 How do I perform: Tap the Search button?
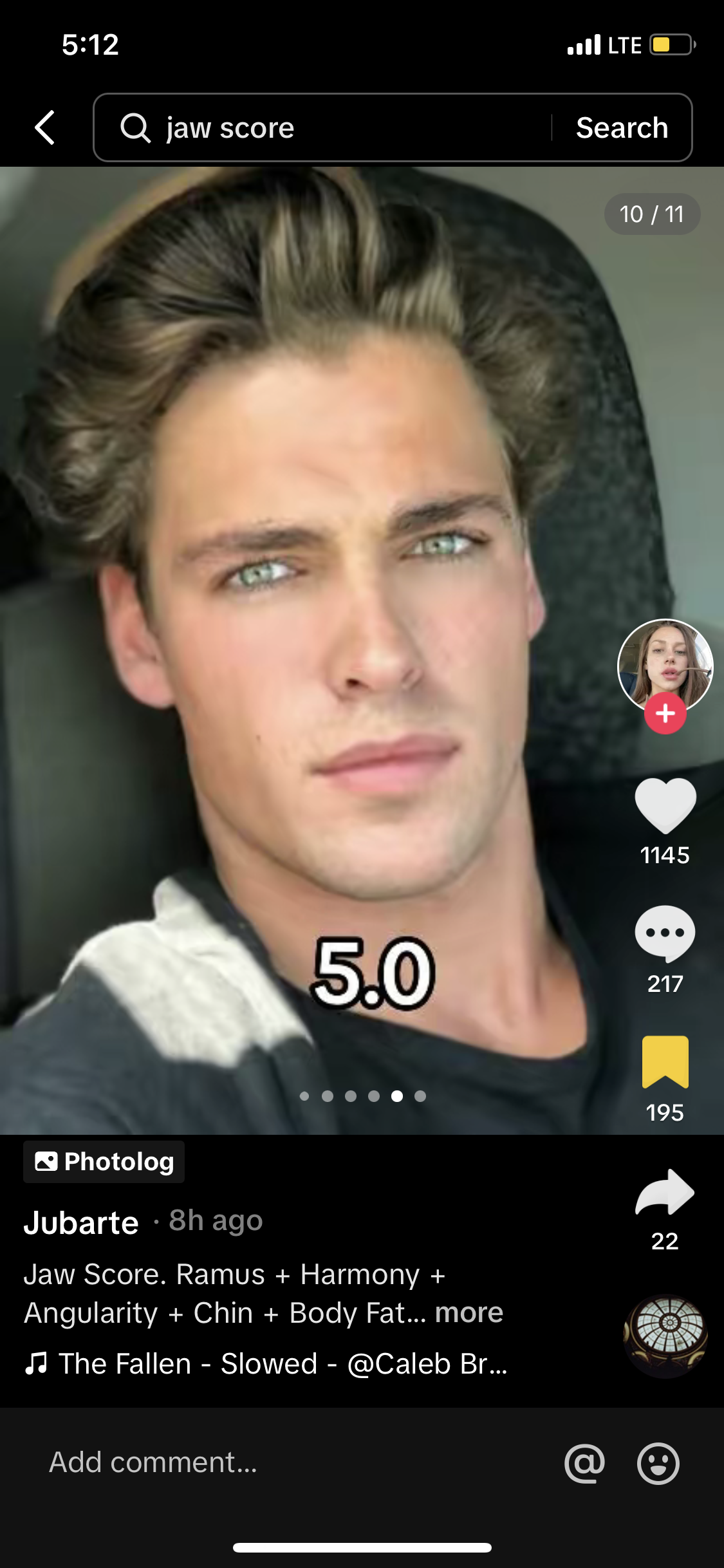(x=622, y=127)
